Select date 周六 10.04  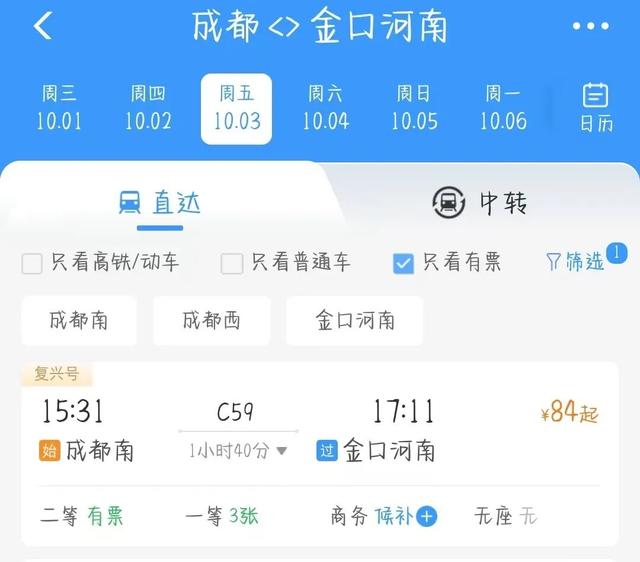[x=325, y=108]
